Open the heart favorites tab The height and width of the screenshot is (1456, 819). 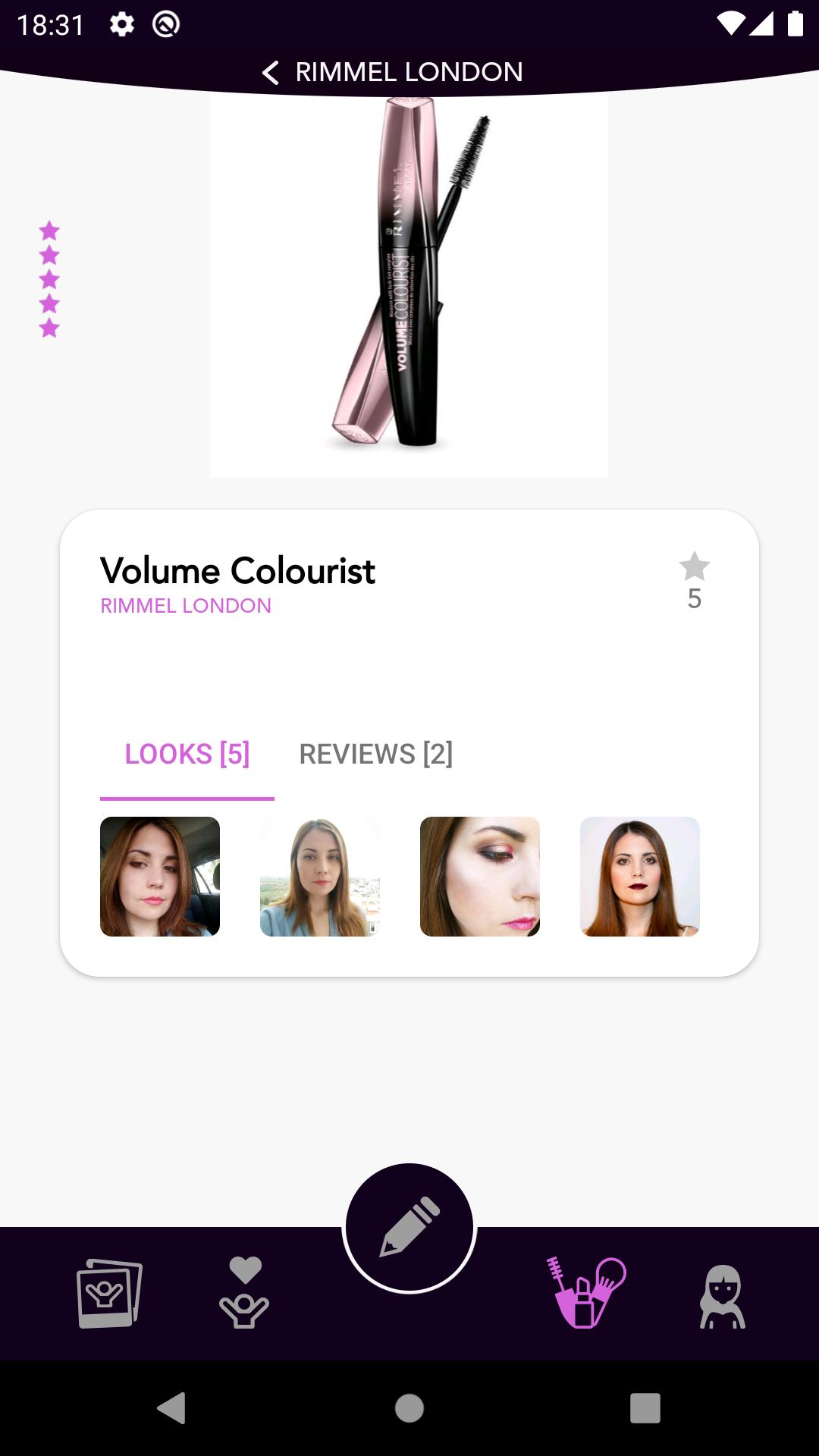pos(244,1293)
